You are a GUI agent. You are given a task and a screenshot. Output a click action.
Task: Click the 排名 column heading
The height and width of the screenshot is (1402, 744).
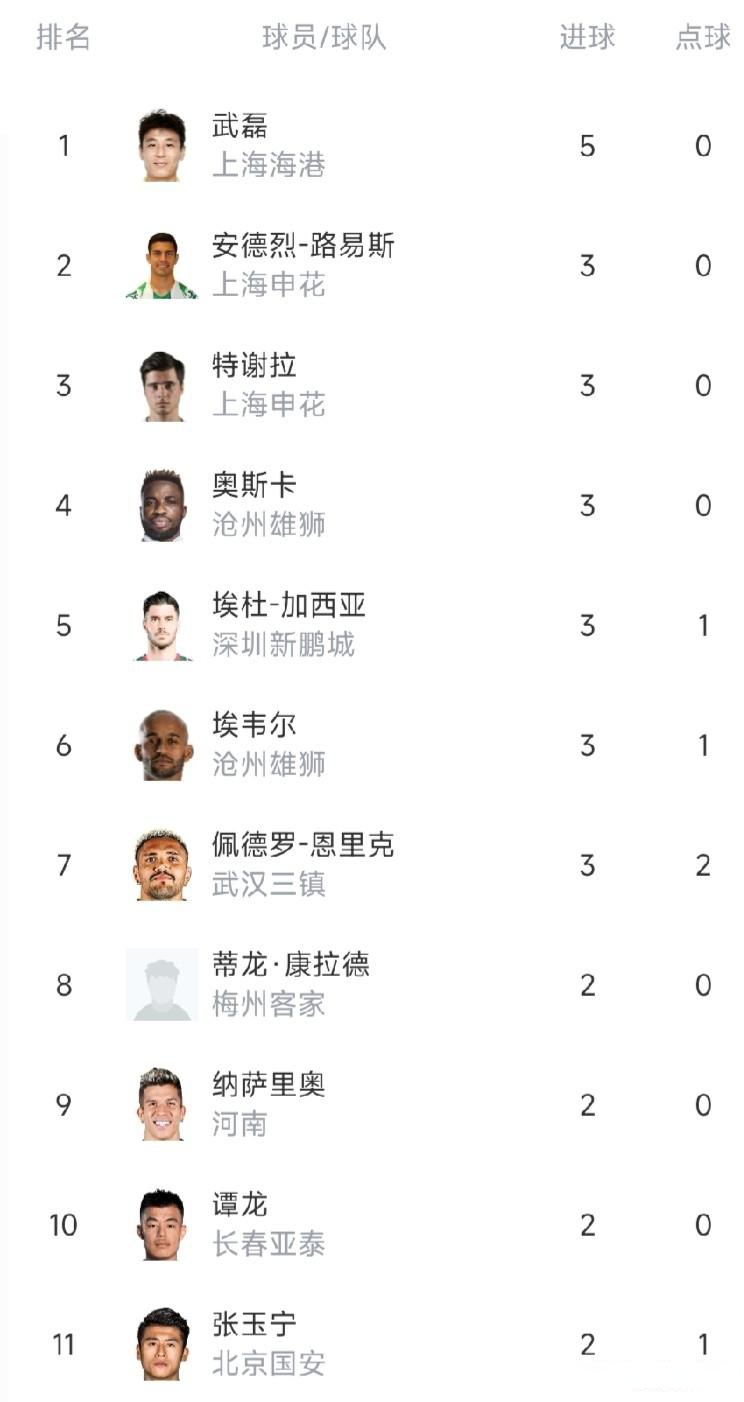point(63,40)
